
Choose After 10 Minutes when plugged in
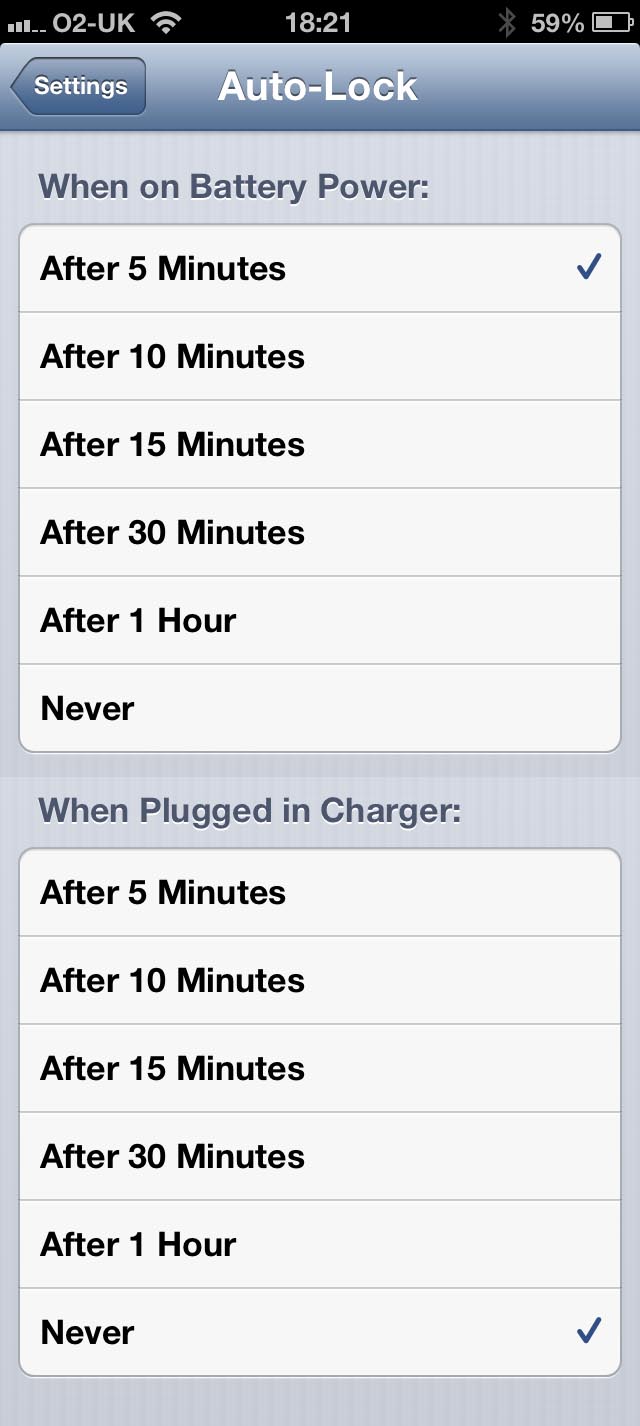click(x=320, y=981)
